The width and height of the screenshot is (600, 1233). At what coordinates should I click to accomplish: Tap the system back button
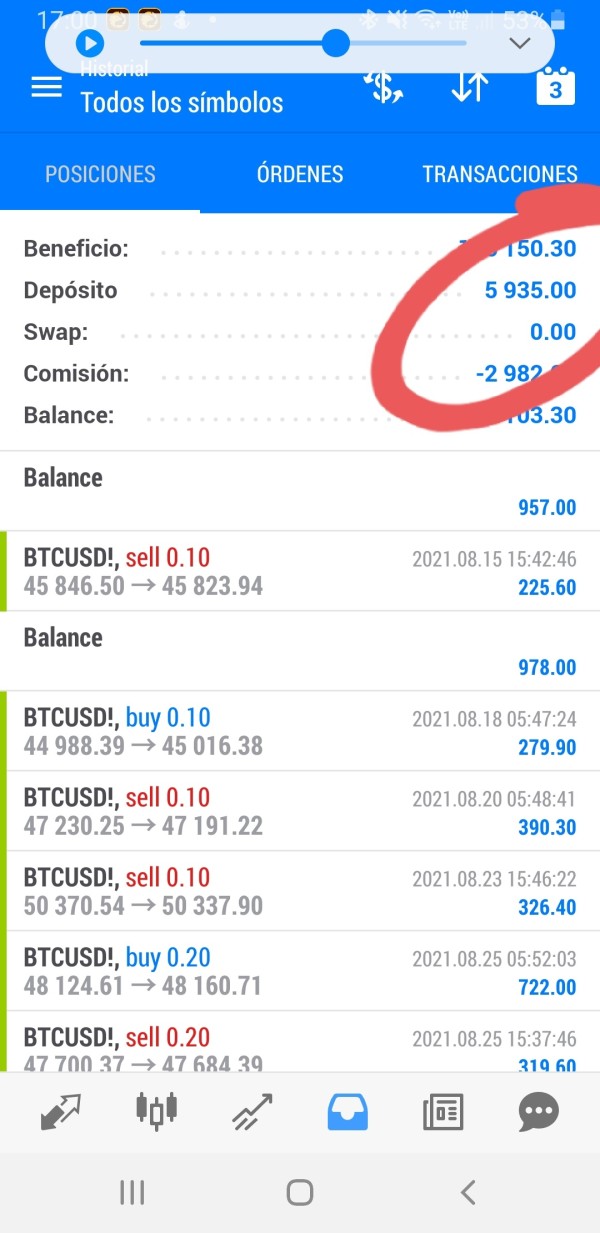click(467, 1191)
